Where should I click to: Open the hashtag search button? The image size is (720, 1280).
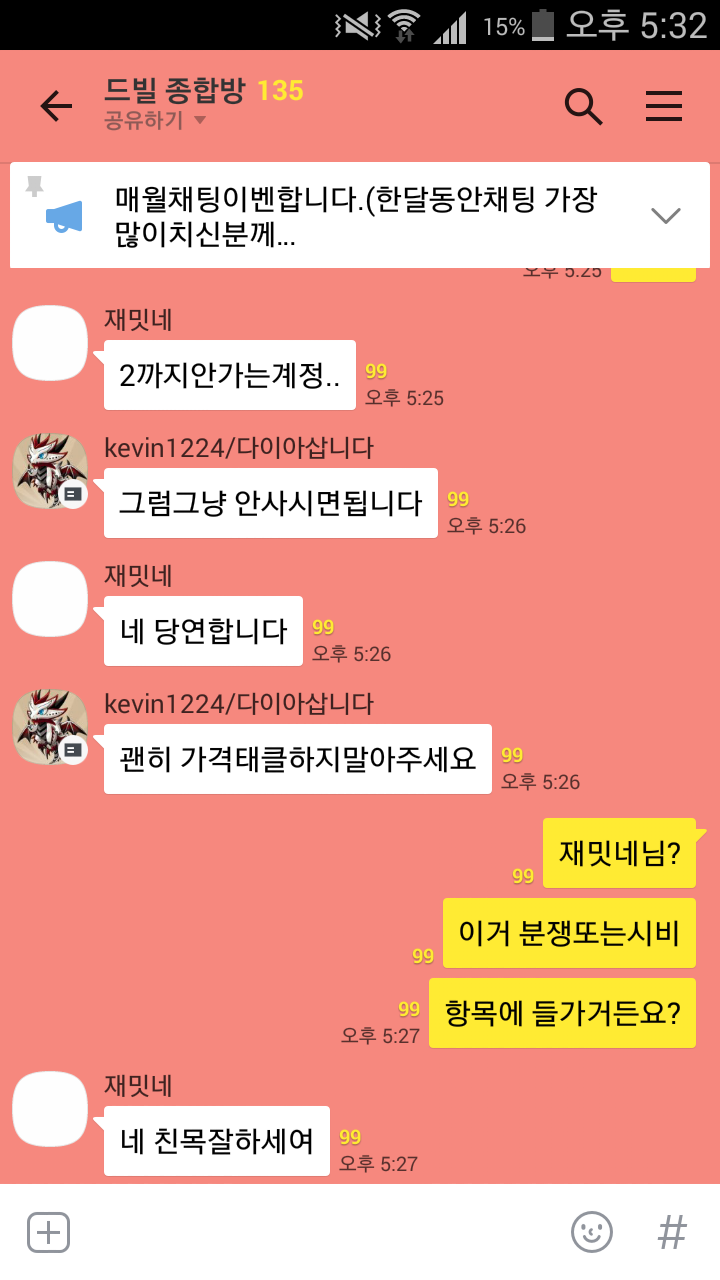[x=672, y=1232]
